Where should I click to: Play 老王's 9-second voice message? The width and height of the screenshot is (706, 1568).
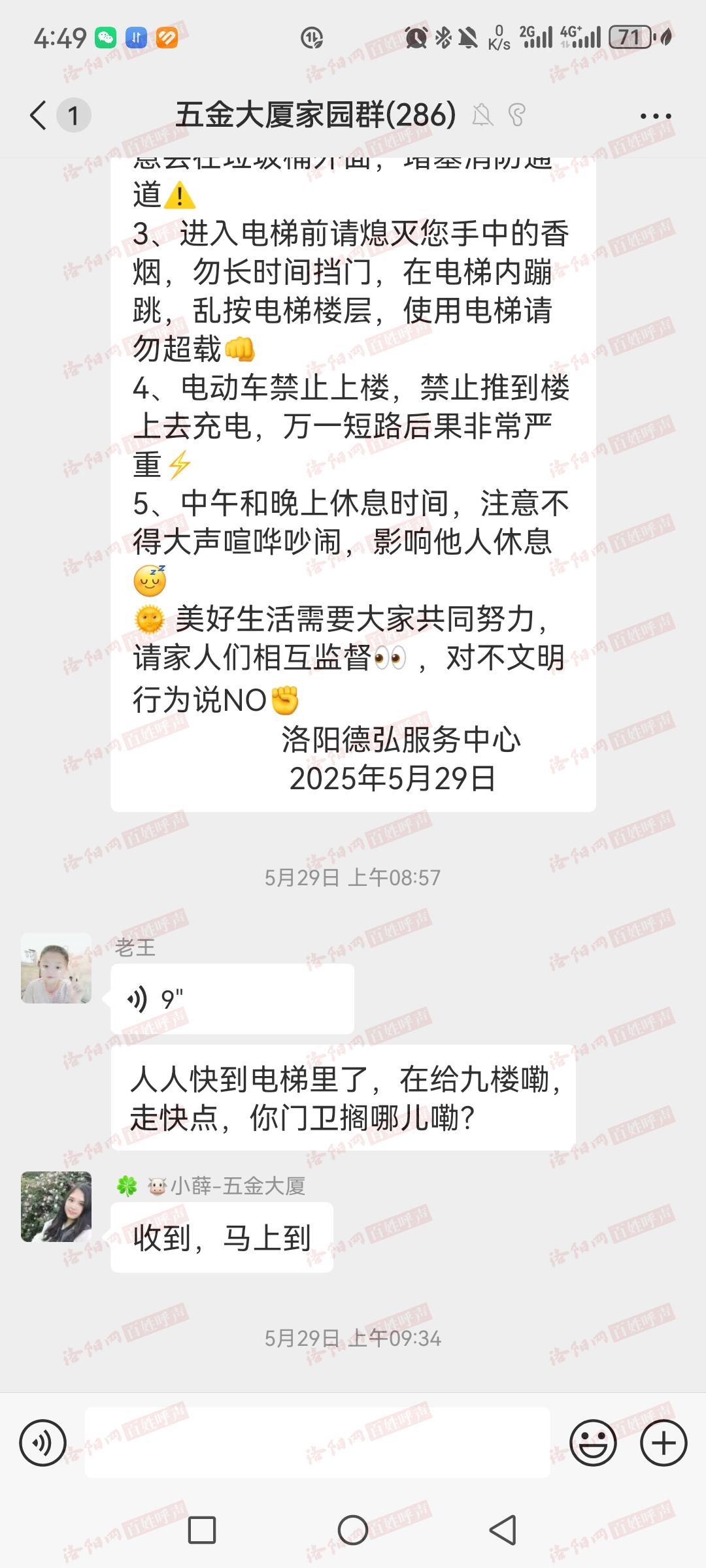(231, 999)
